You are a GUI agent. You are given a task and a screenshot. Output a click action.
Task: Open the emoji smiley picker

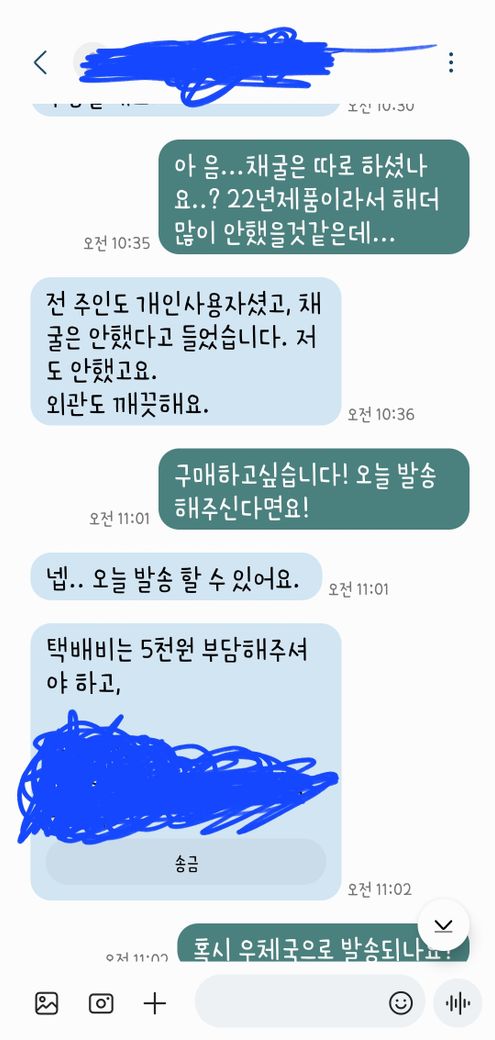point(401,1003)
